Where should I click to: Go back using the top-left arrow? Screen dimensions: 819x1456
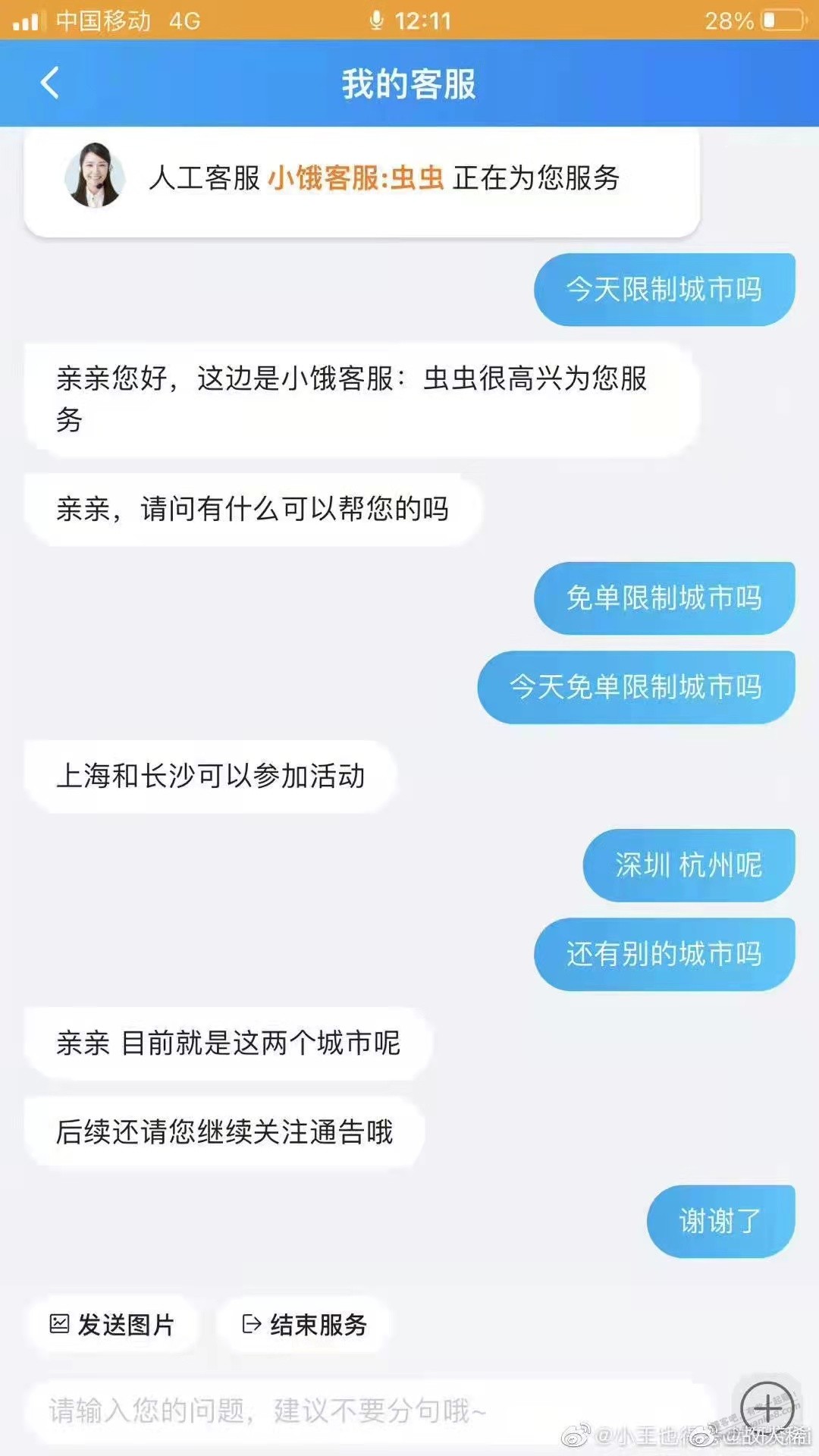click(50, 83)
